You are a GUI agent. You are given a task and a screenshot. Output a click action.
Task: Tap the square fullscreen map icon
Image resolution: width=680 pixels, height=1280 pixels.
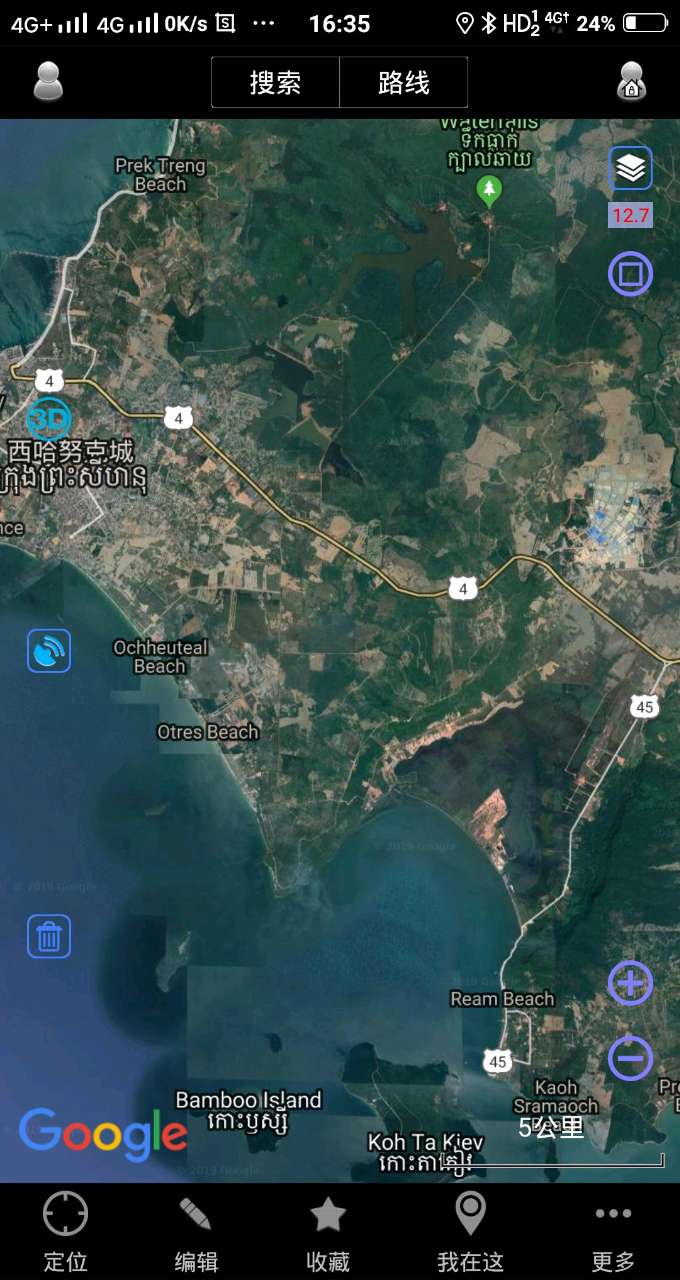pos(631,273)
